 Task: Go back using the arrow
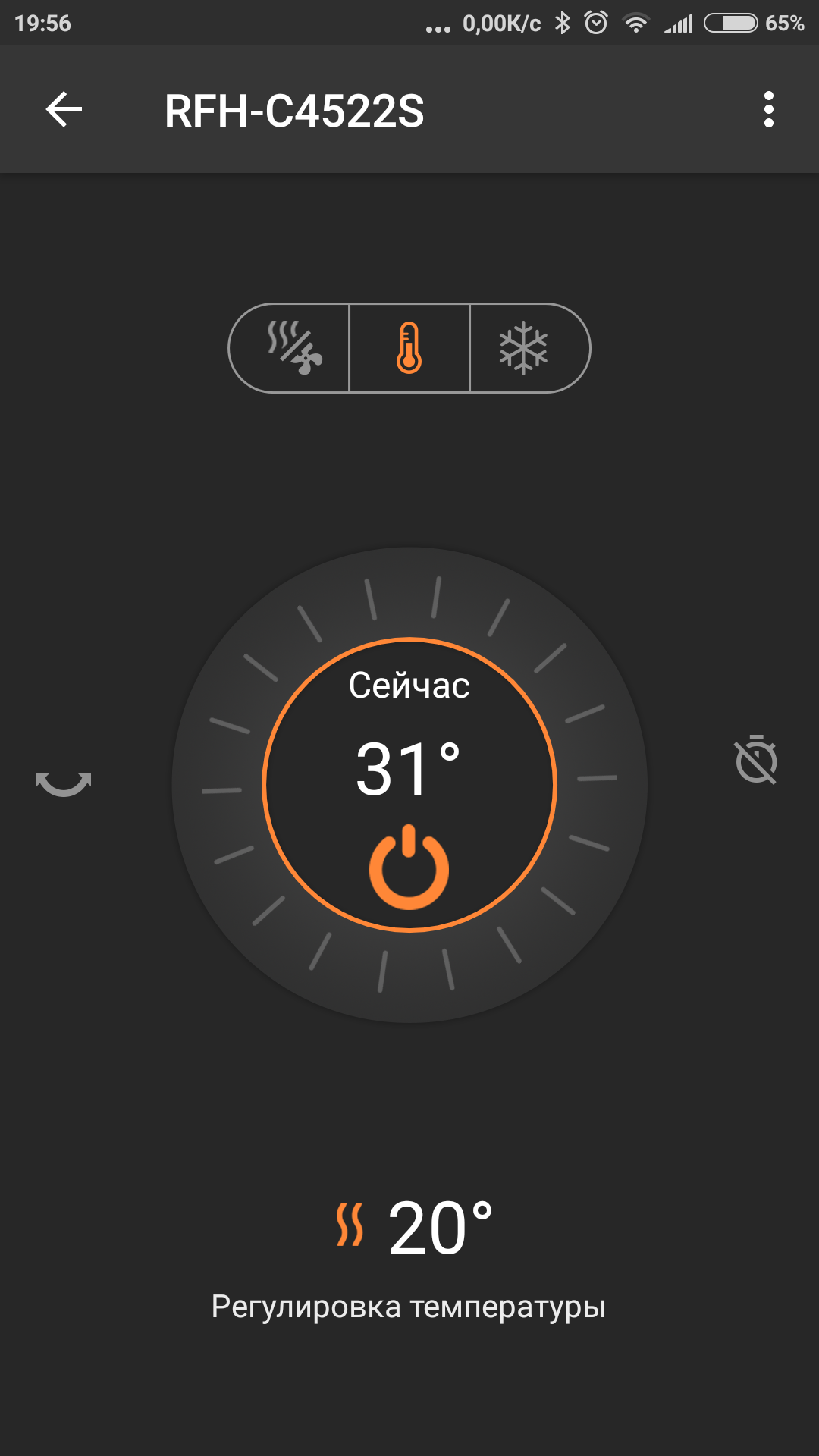64,110
